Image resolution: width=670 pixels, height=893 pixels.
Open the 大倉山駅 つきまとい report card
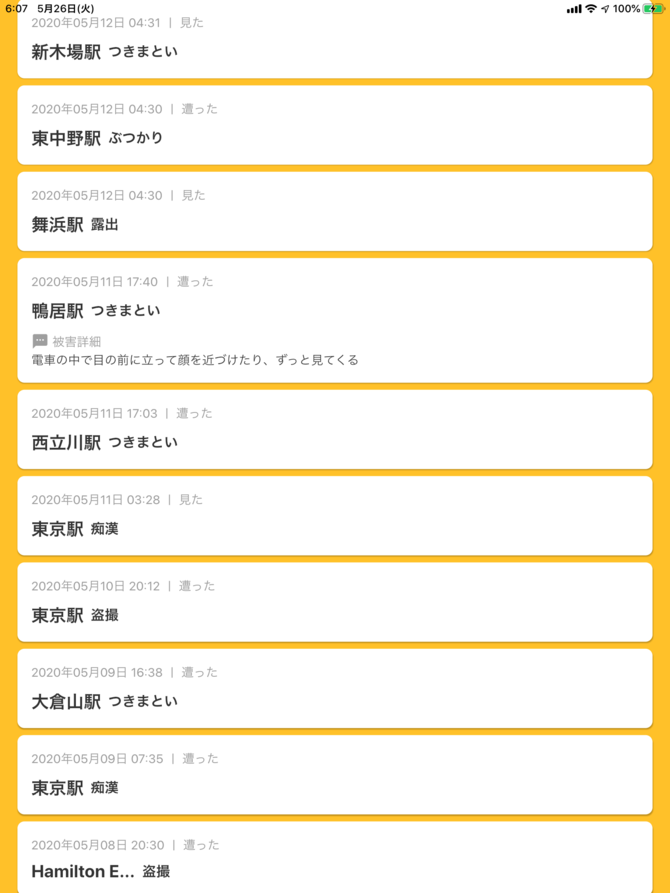coord(334,688)
